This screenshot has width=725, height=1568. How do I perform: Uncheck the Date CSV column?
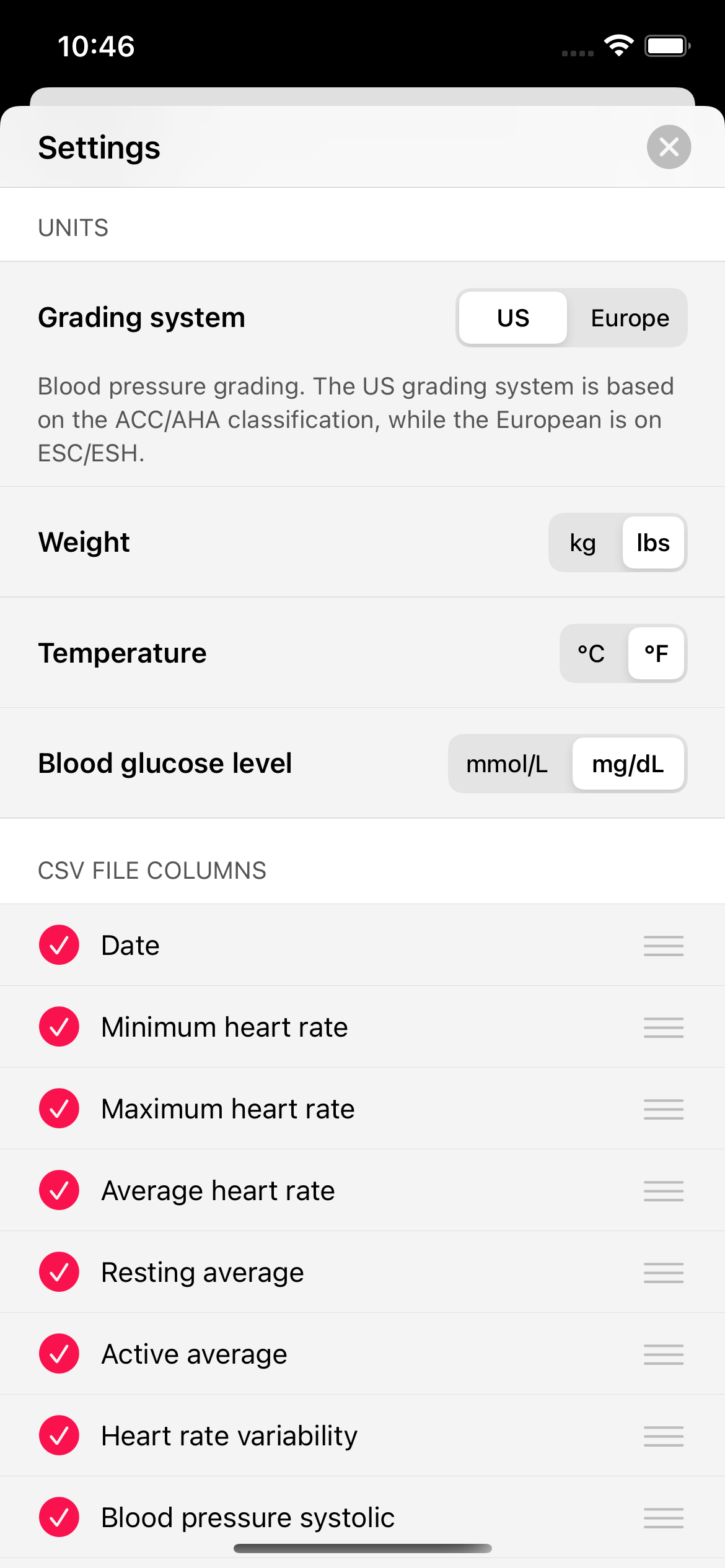tap(59, 945)
